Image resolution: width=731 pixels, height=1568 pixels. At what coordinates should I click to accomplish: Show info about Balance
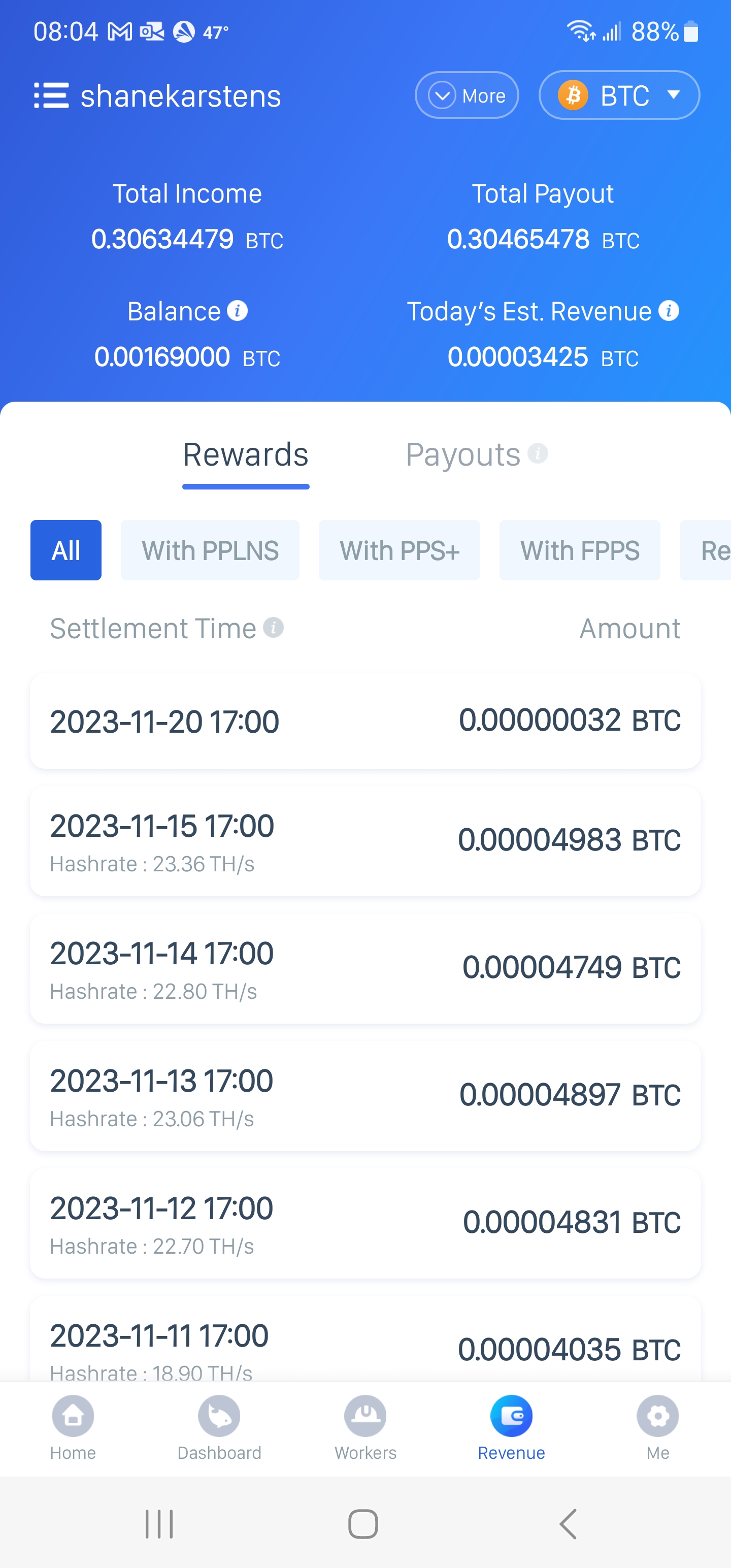238,311
